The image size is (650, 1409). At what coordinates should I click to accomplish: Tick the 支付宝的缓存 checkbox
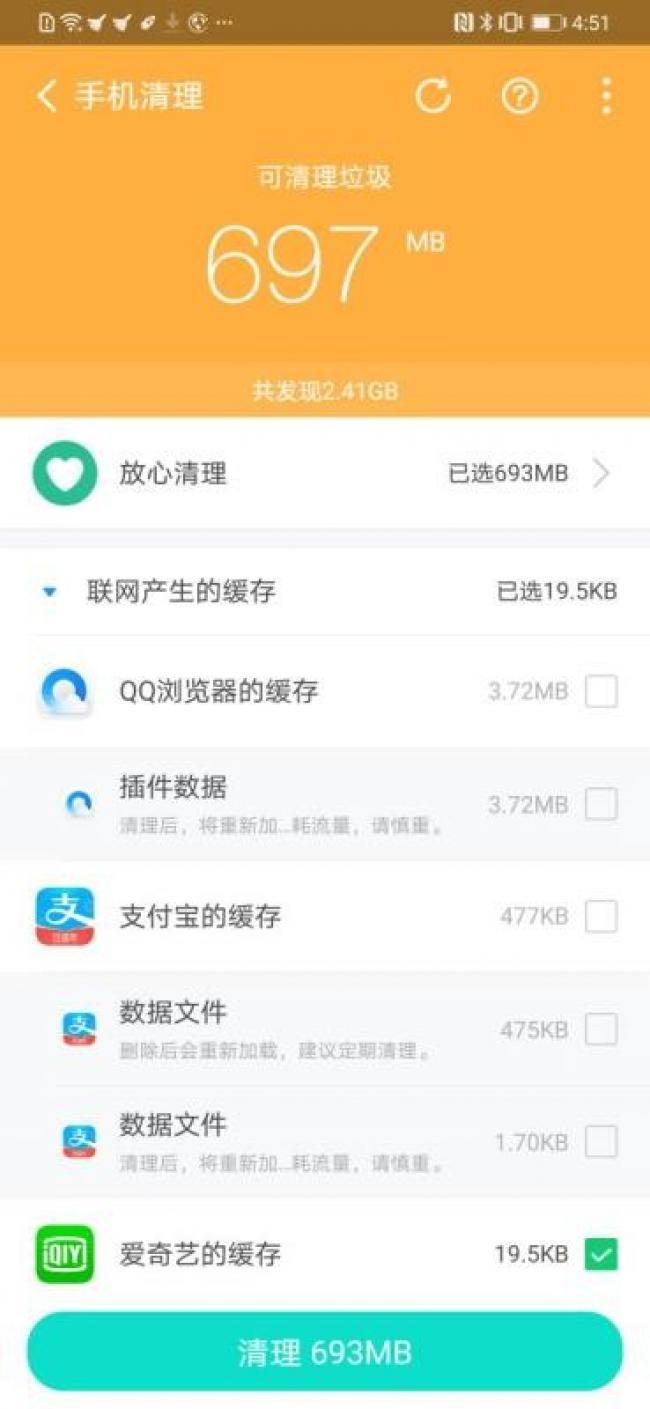tap(601, 916)
